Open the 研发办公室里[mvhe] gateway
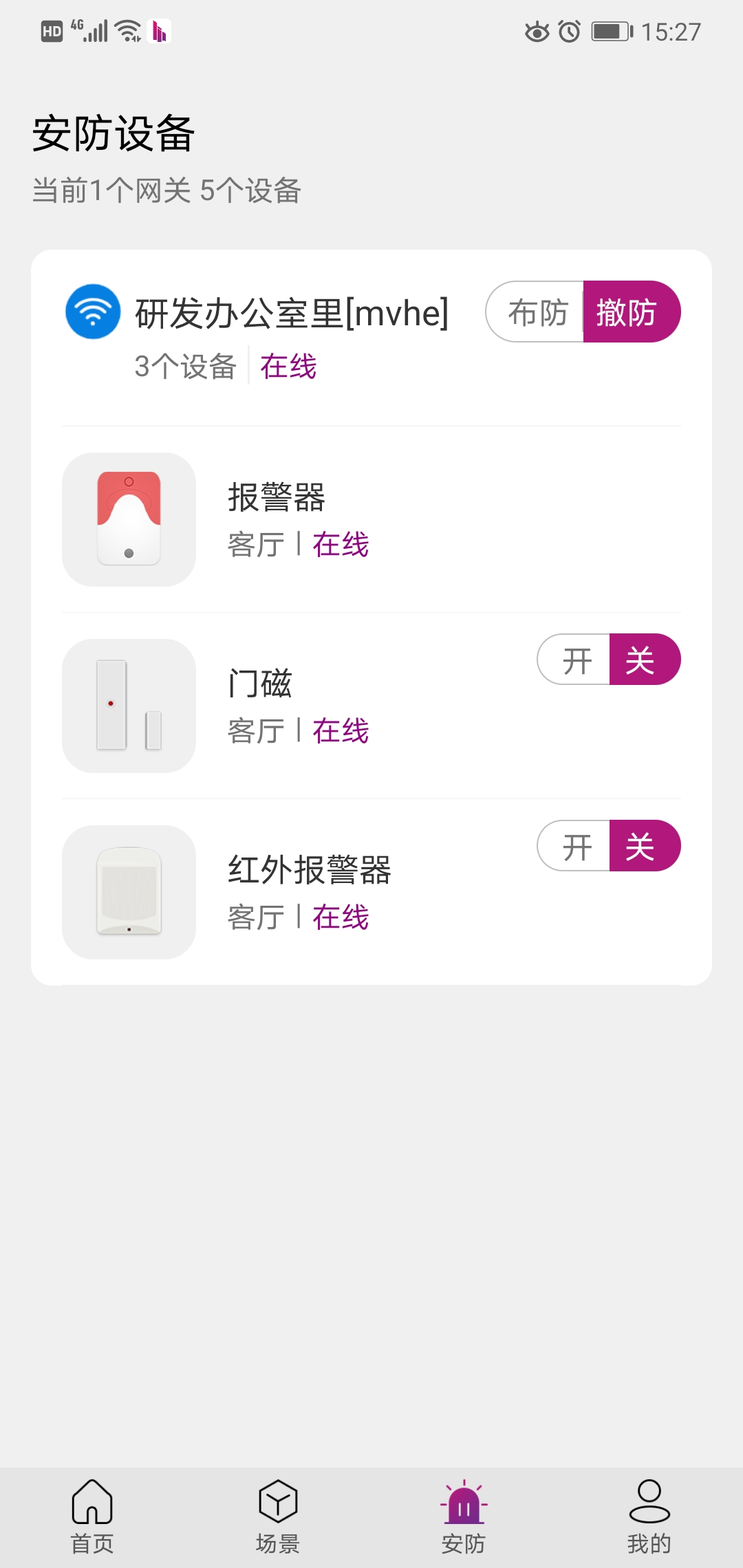 click(291, 314)
